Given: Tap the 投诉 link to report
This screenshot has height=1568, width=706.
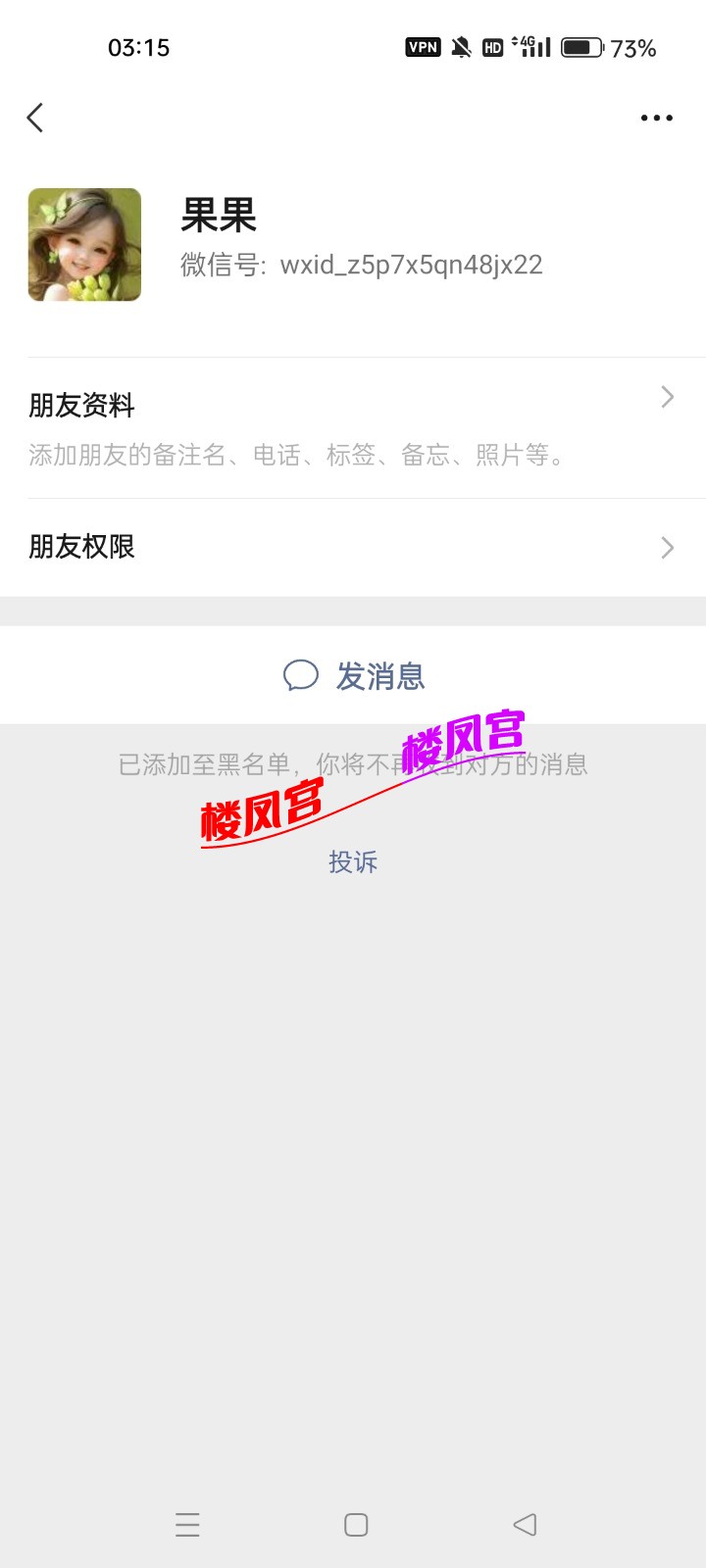Looking at the screenshot, I should 353,862.
